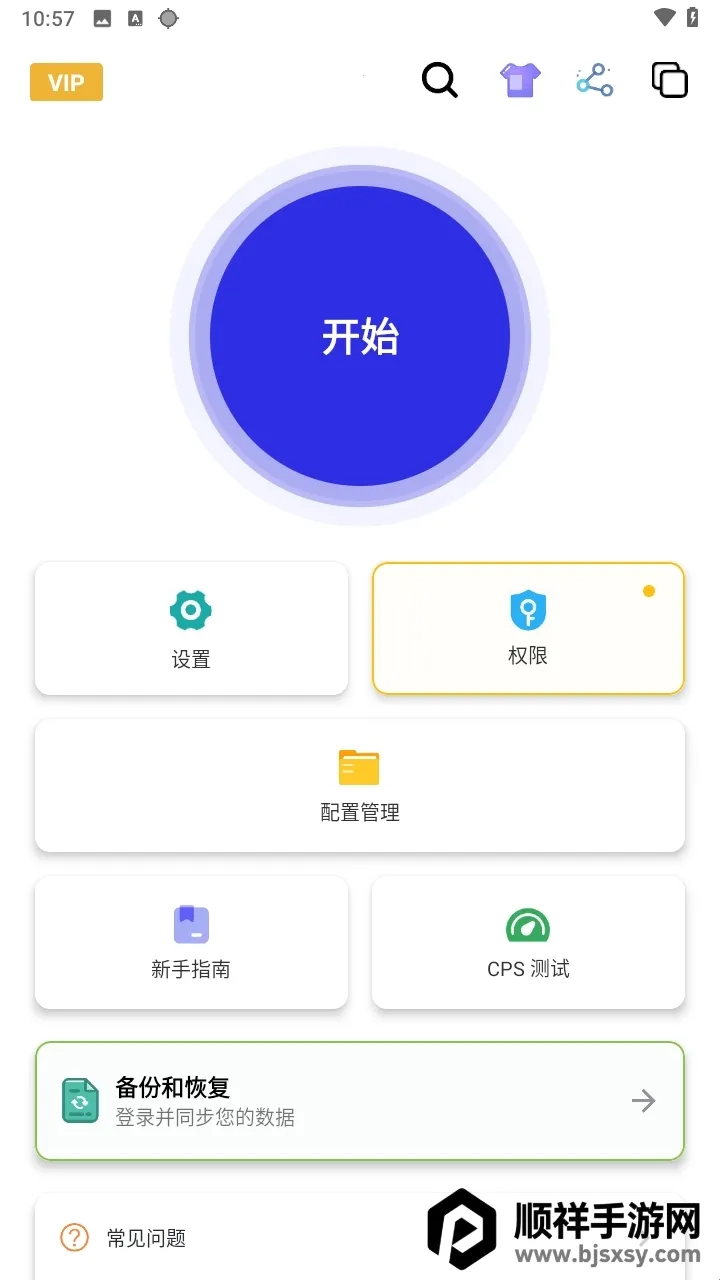Select the 设置 card
Image resolution: width=720 pixels, height=1280 pixels.
pos(190,628)
